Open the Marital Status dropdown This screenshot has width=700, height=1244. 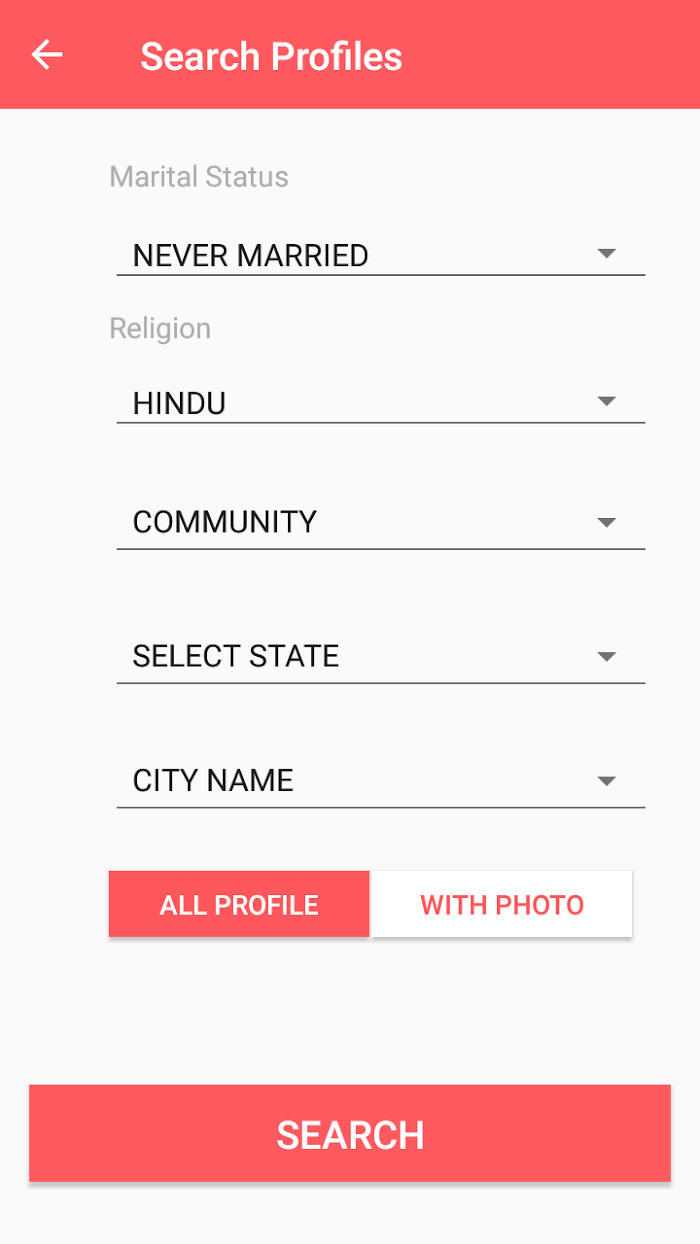[x=381, y=254]
